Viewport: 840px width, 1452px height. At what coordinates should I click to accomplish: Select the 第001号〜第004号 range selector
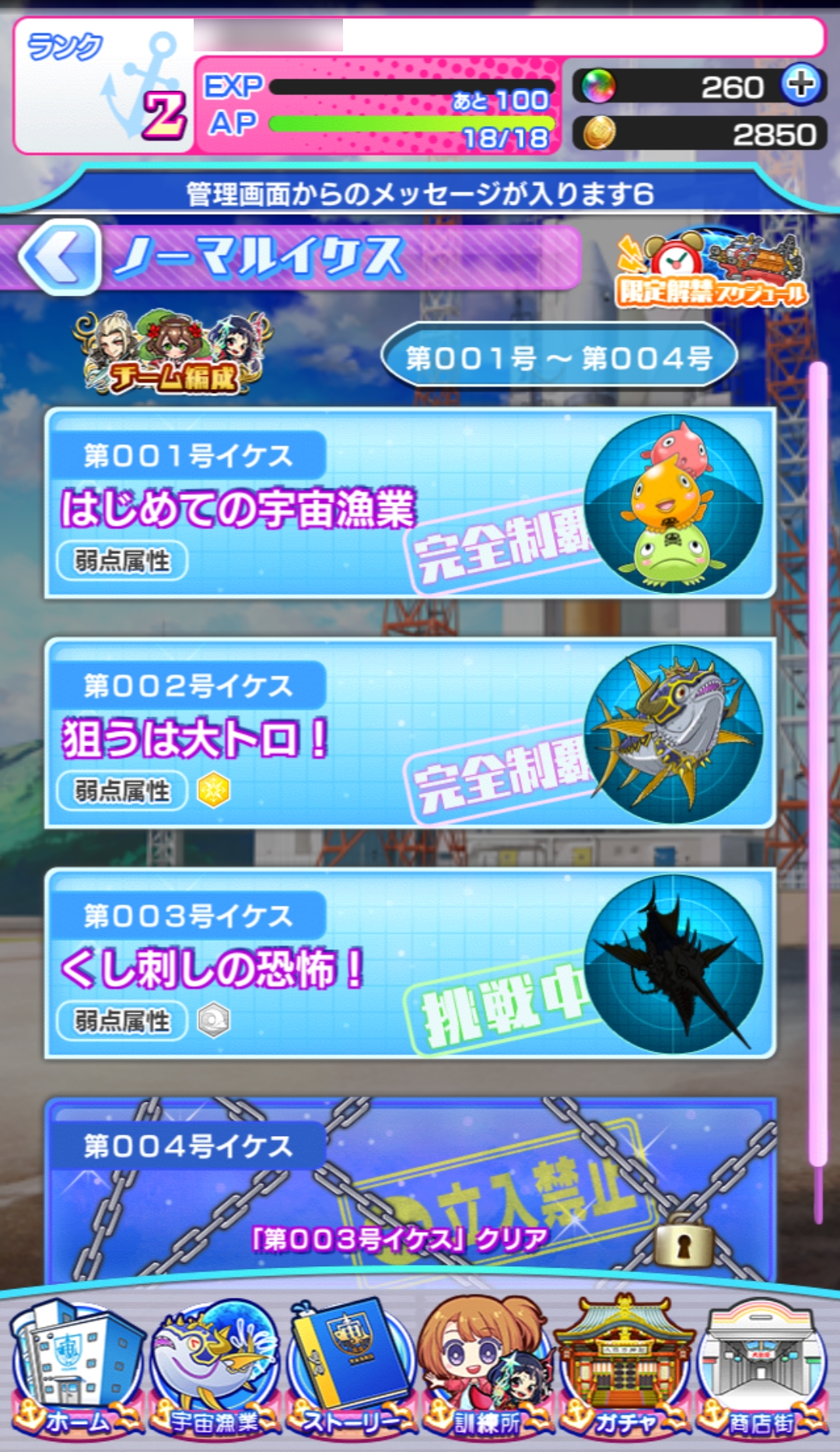(x=558, y=358)
